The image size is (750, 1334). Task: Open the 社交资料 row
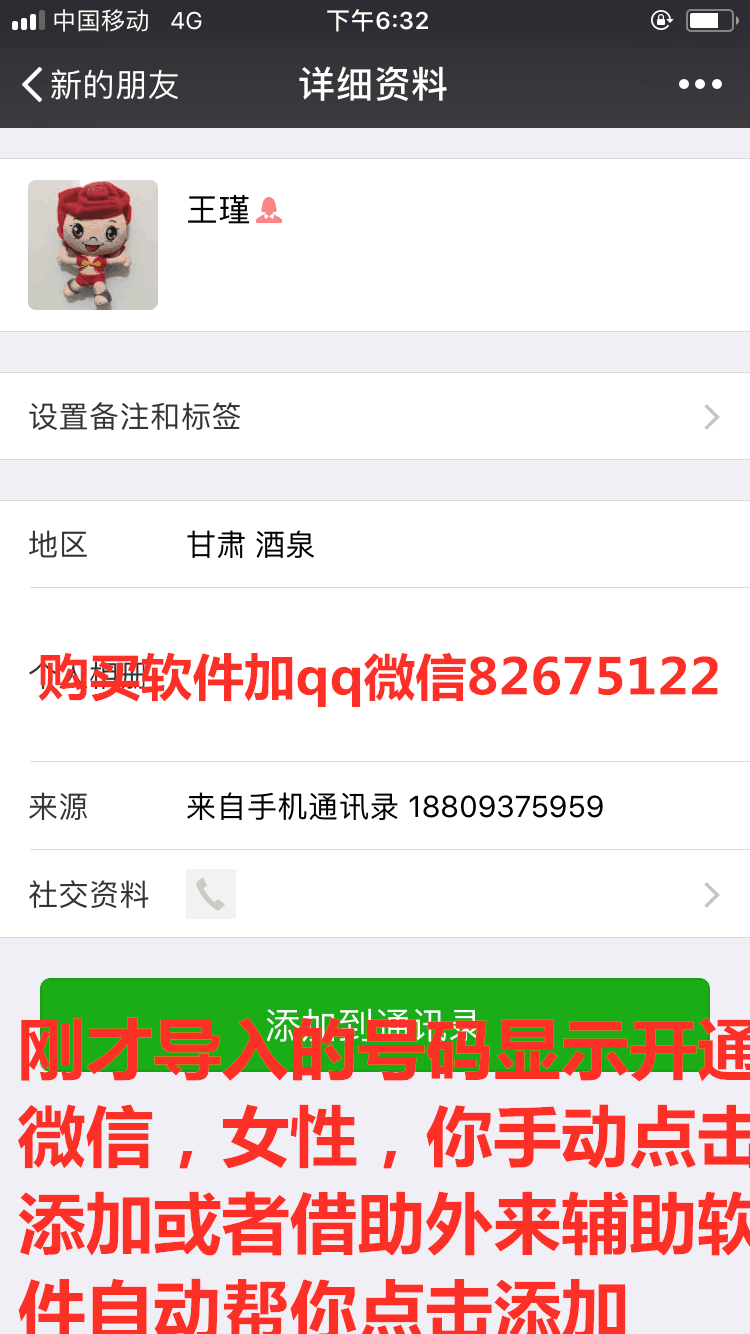click(375, 894)
